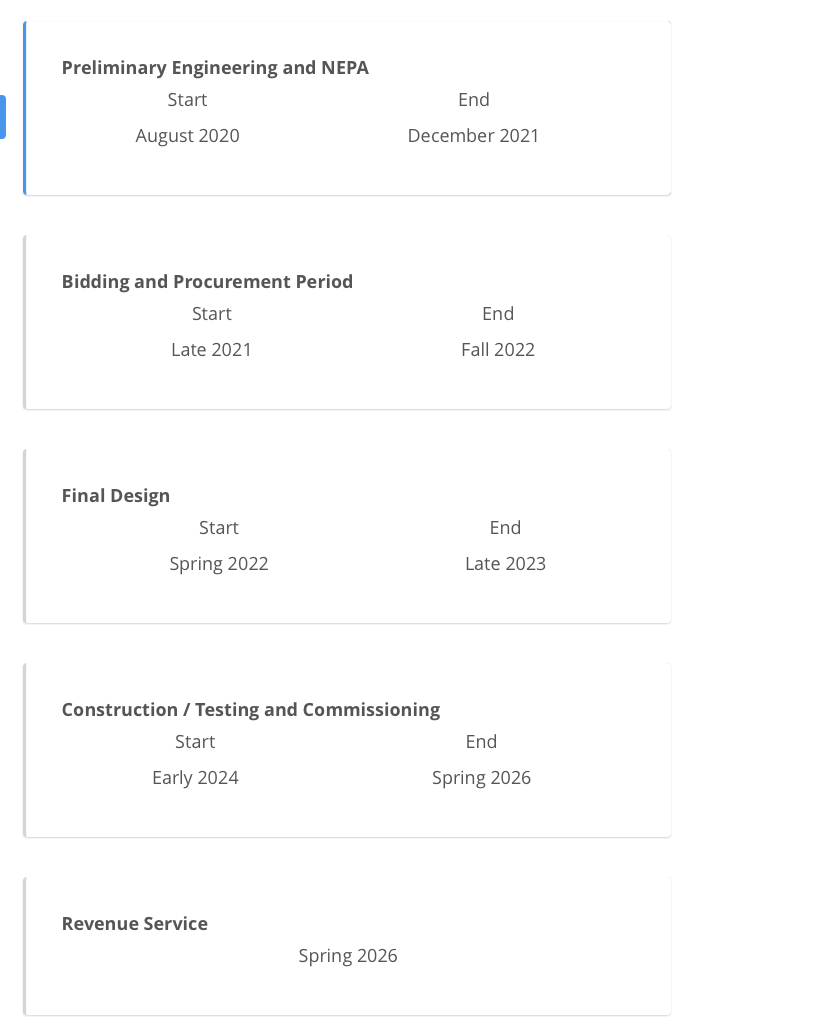The image size is (828, 1030).
Task: Select the Preliminary Engineering and NEPA card
Action: tap(346, 108)
